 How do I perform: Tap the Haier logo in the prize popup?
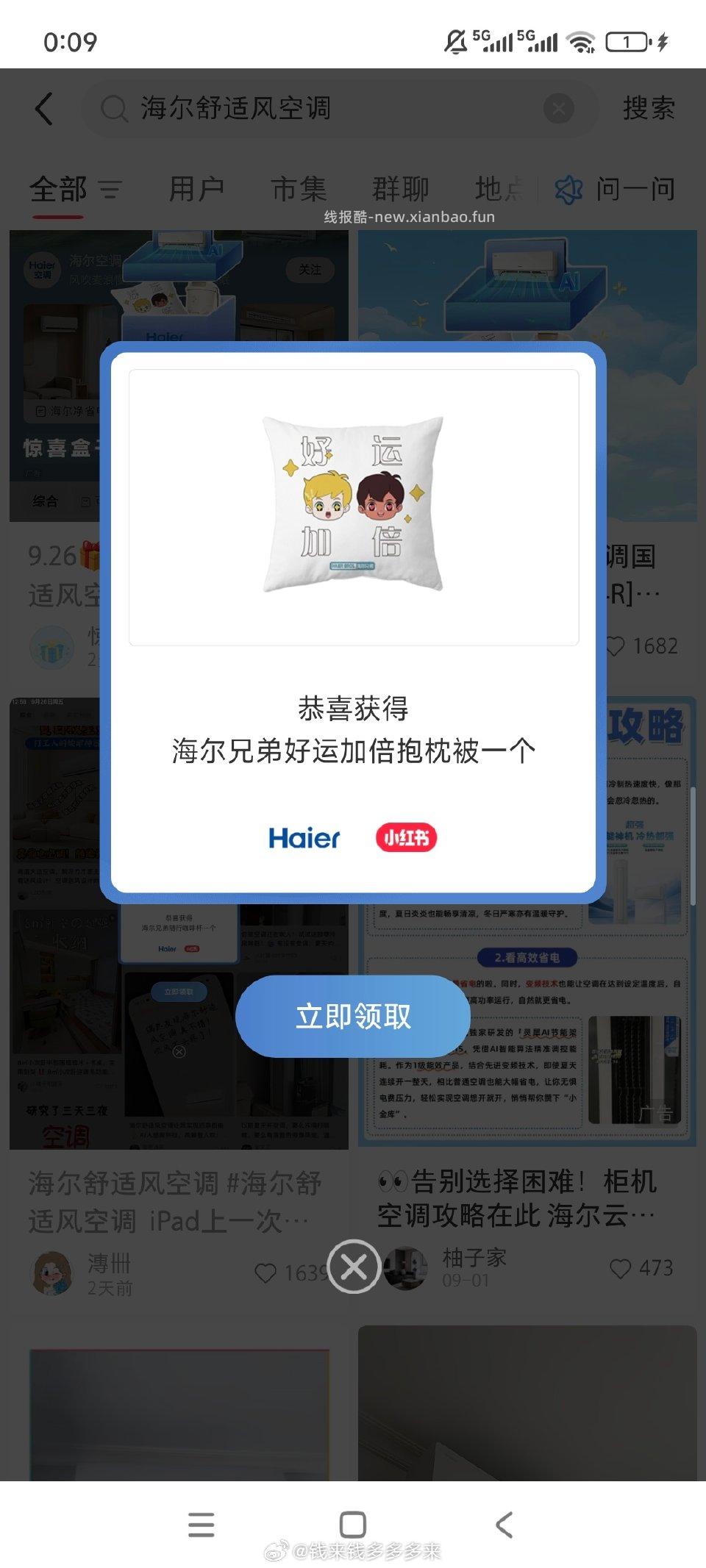304,837
